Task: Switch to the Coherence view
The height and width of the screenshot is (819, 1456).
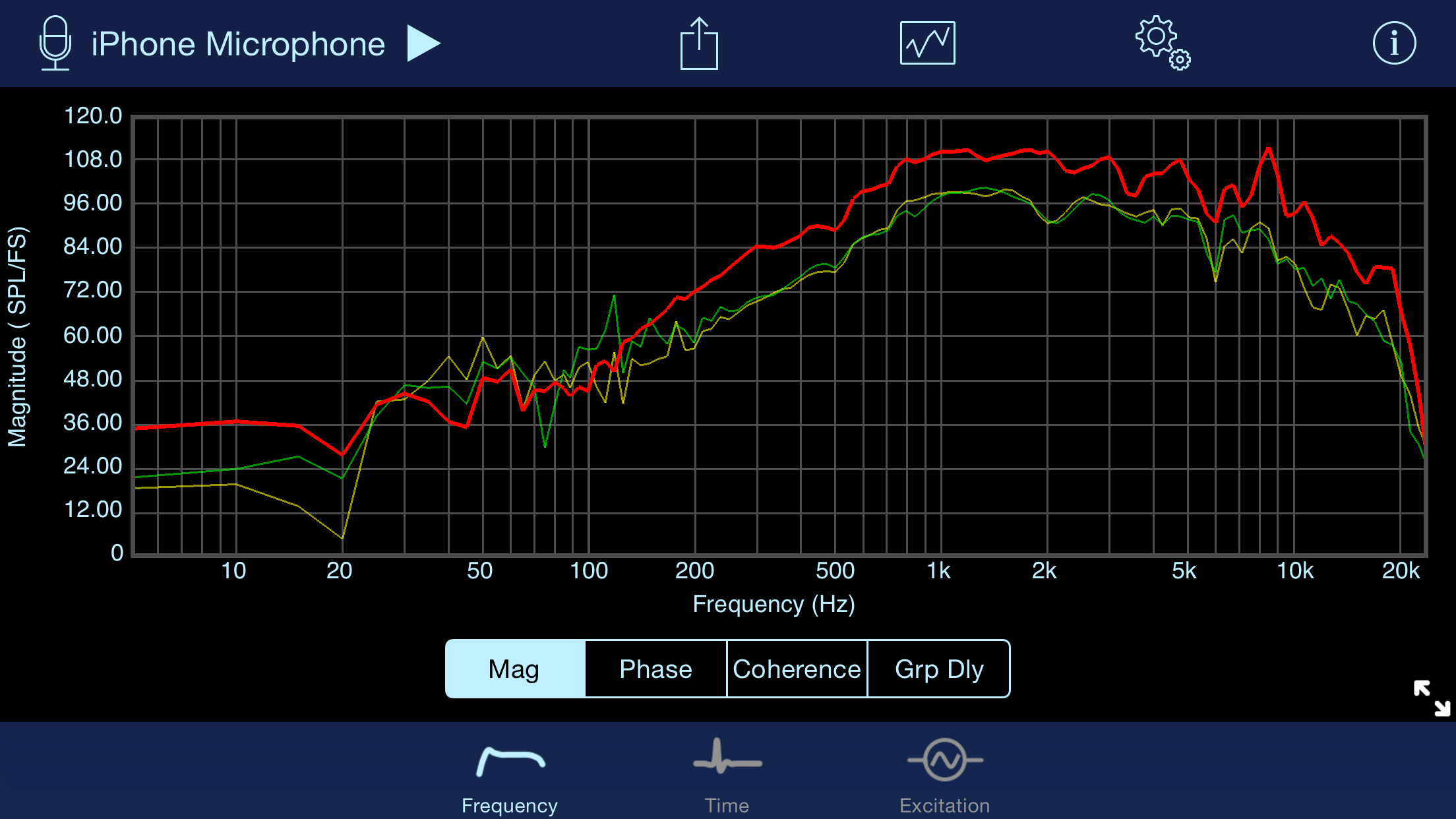Action: point(797,669)
